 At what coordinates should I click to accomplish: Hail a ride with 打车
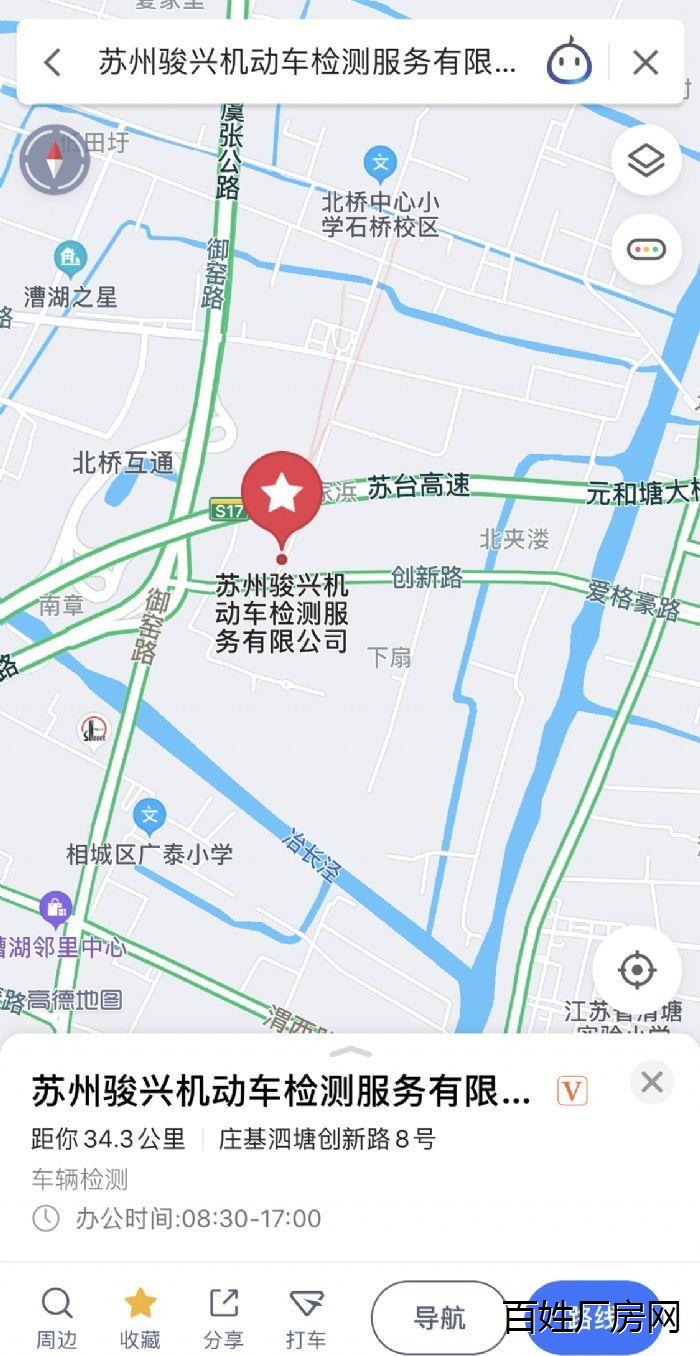click(x=306, y=1318)
